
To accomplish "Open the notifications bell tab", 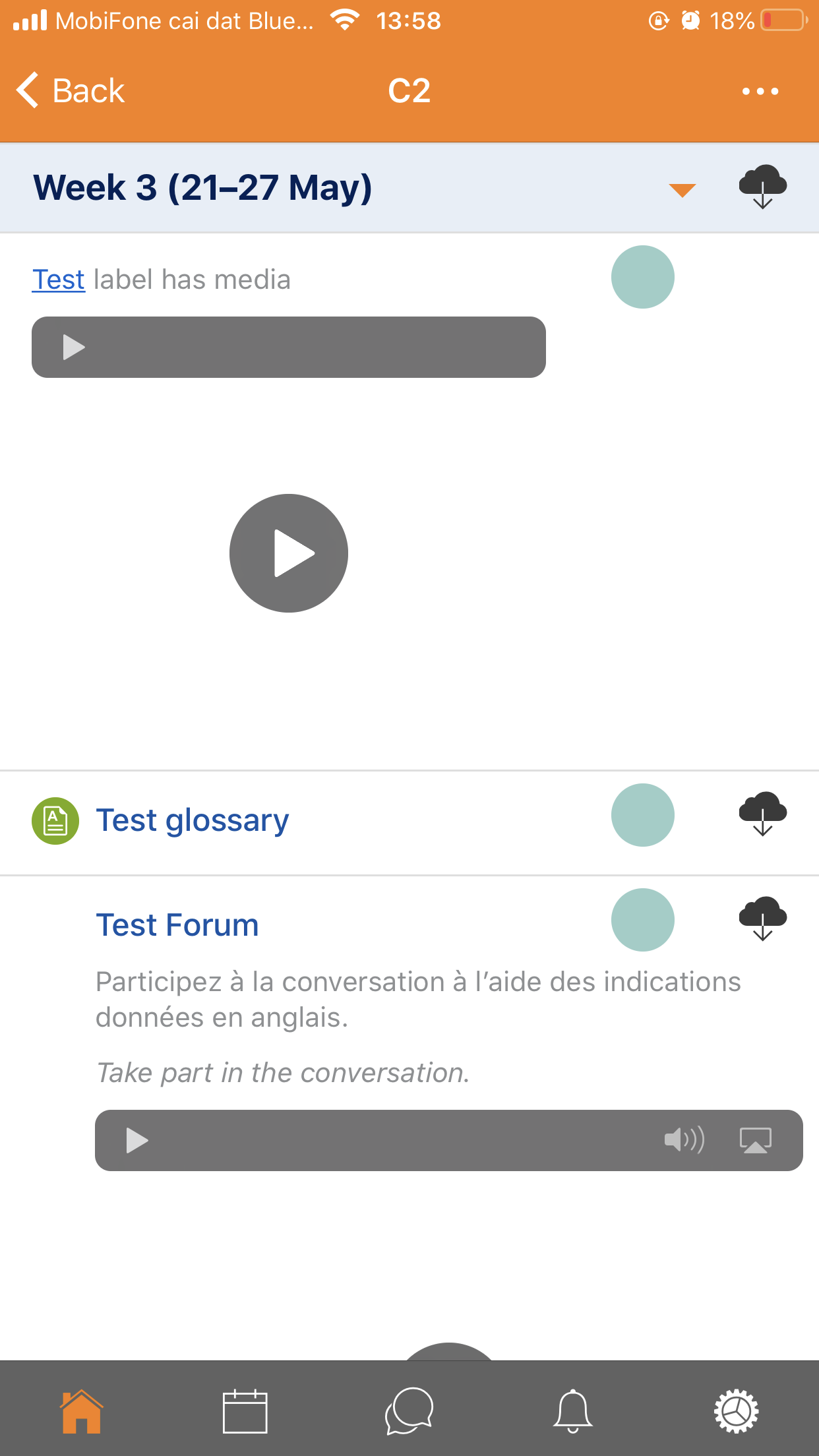I will [x=573, y=1411].
